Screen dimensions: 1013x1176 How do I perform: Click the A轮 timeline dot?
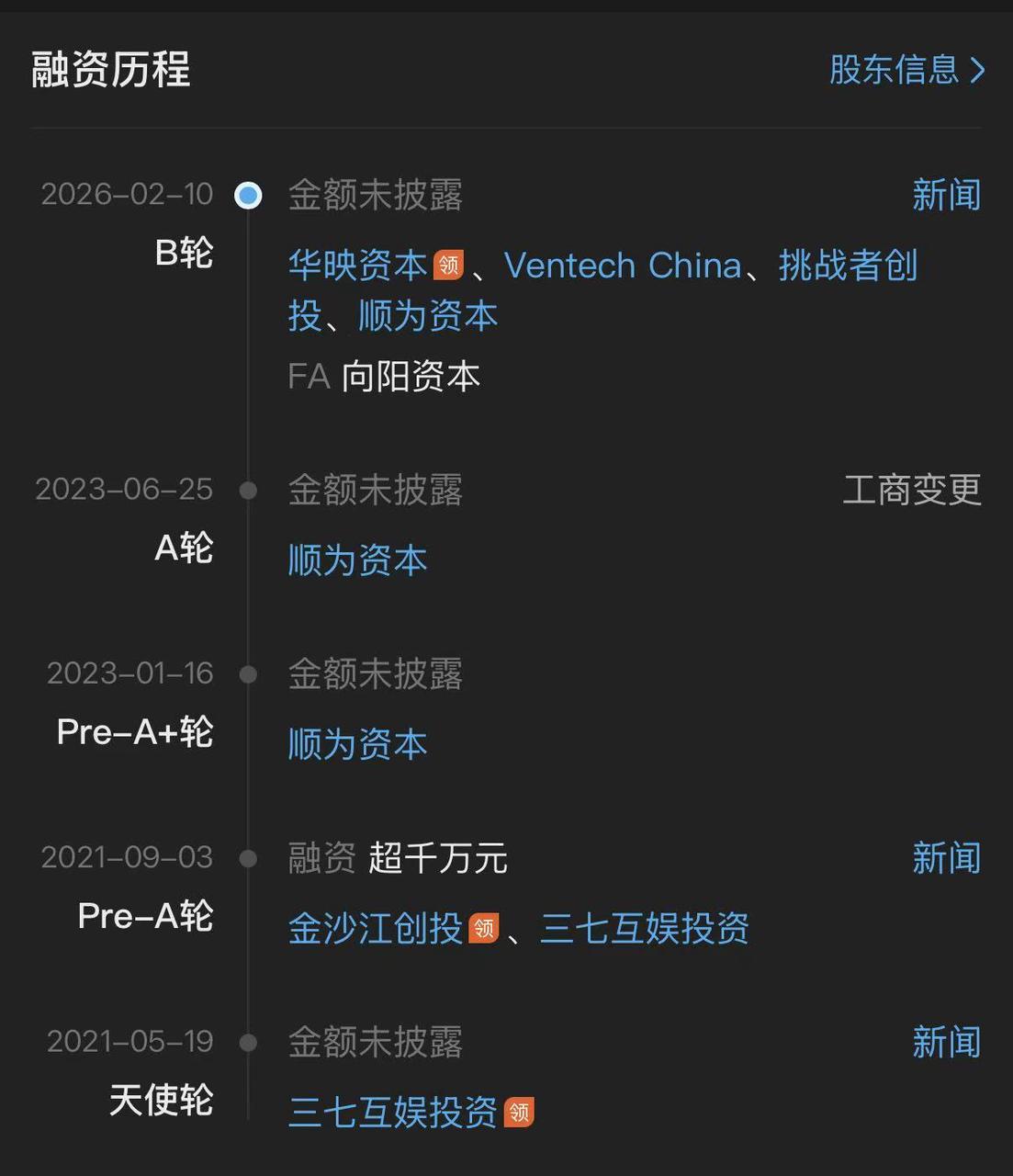[247, 491]
